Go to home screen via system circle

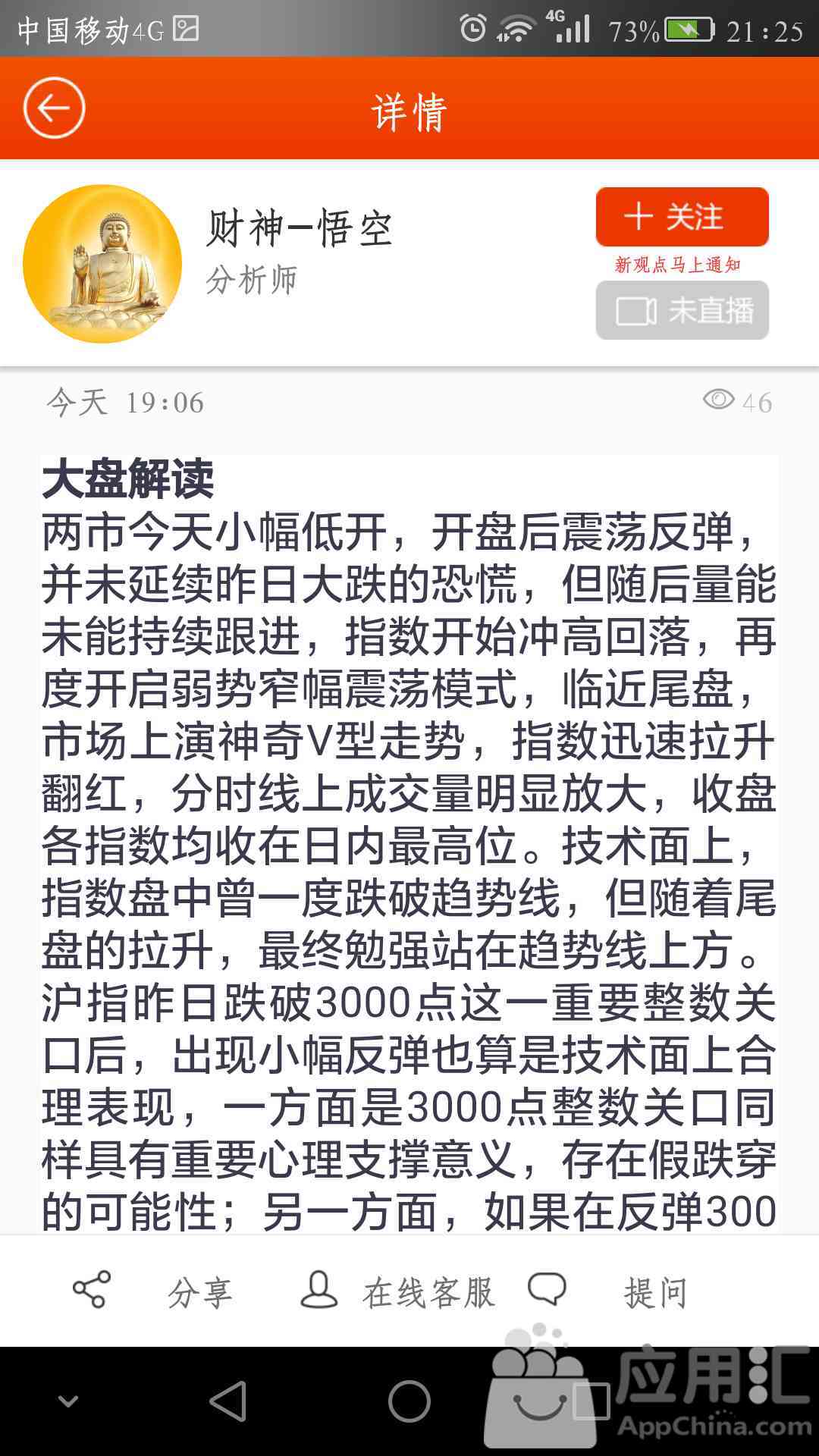(409, 1401)
